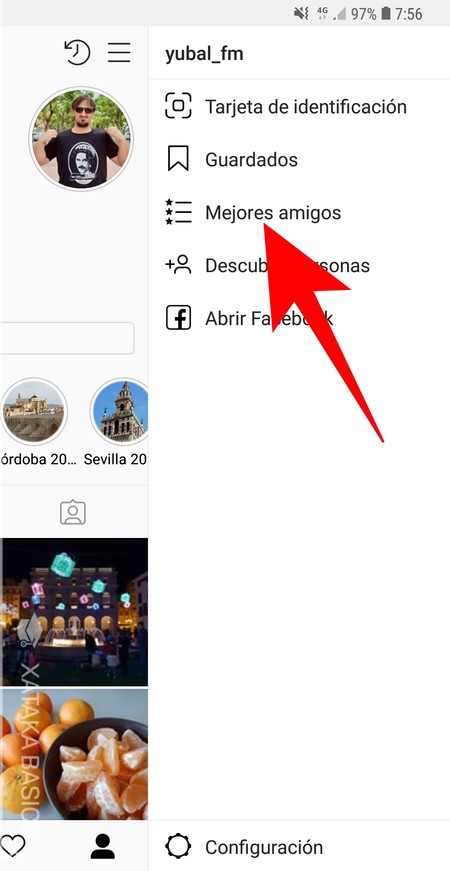Open Mejores amigos list
The image size is (450, 871).
point(299,213)
